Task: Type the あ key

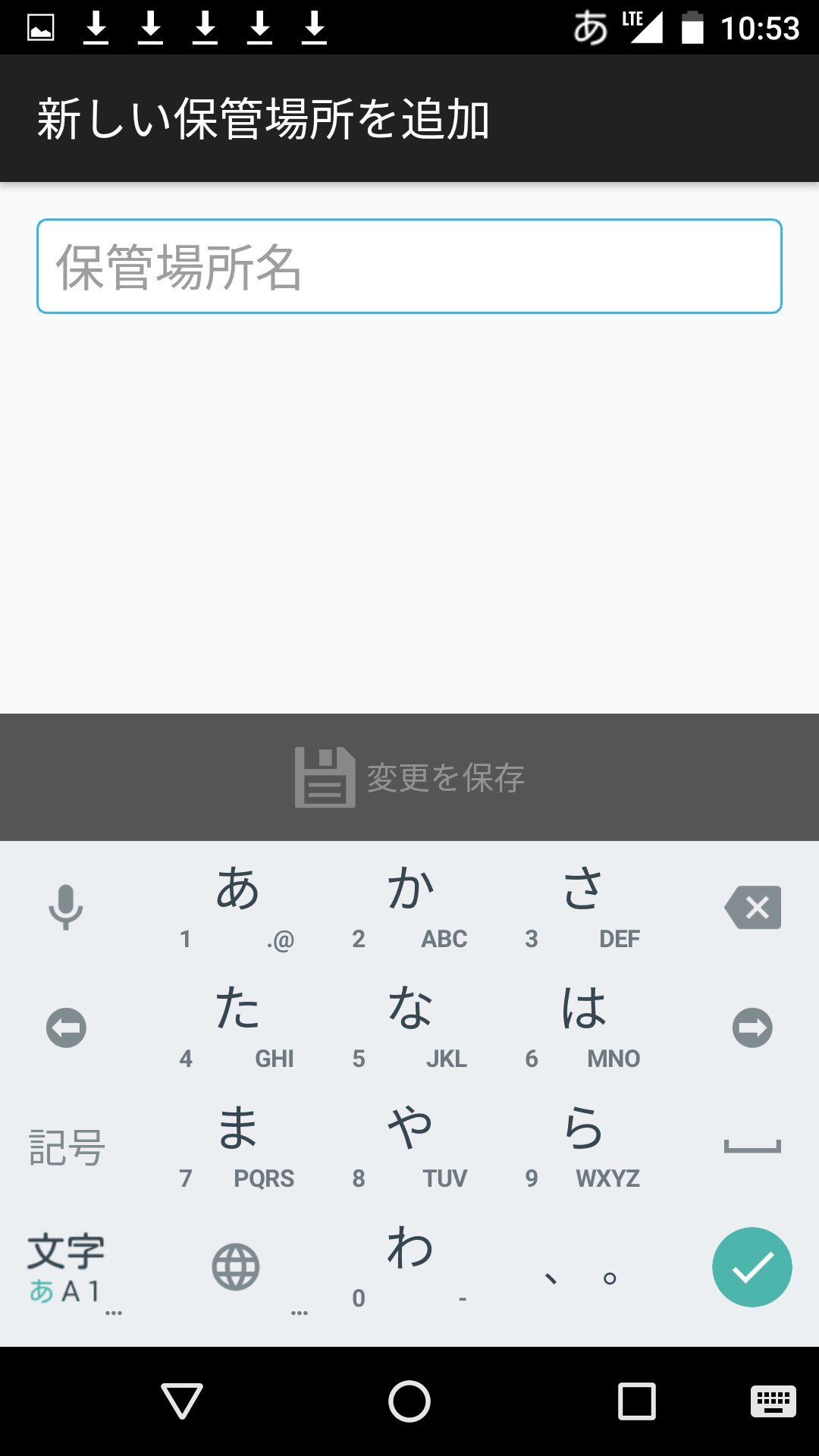Action: 237,907
